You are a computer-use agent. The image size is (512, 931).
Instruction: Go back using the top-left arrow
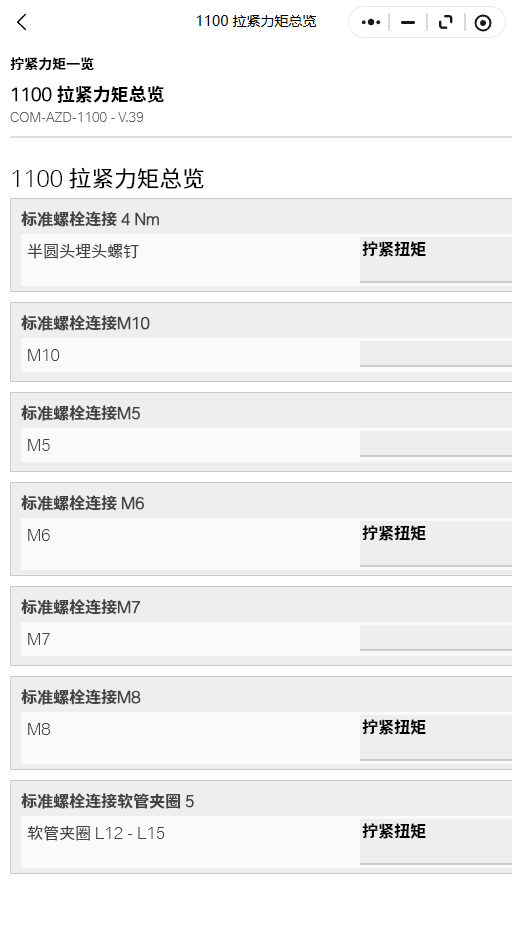[22, 23]
